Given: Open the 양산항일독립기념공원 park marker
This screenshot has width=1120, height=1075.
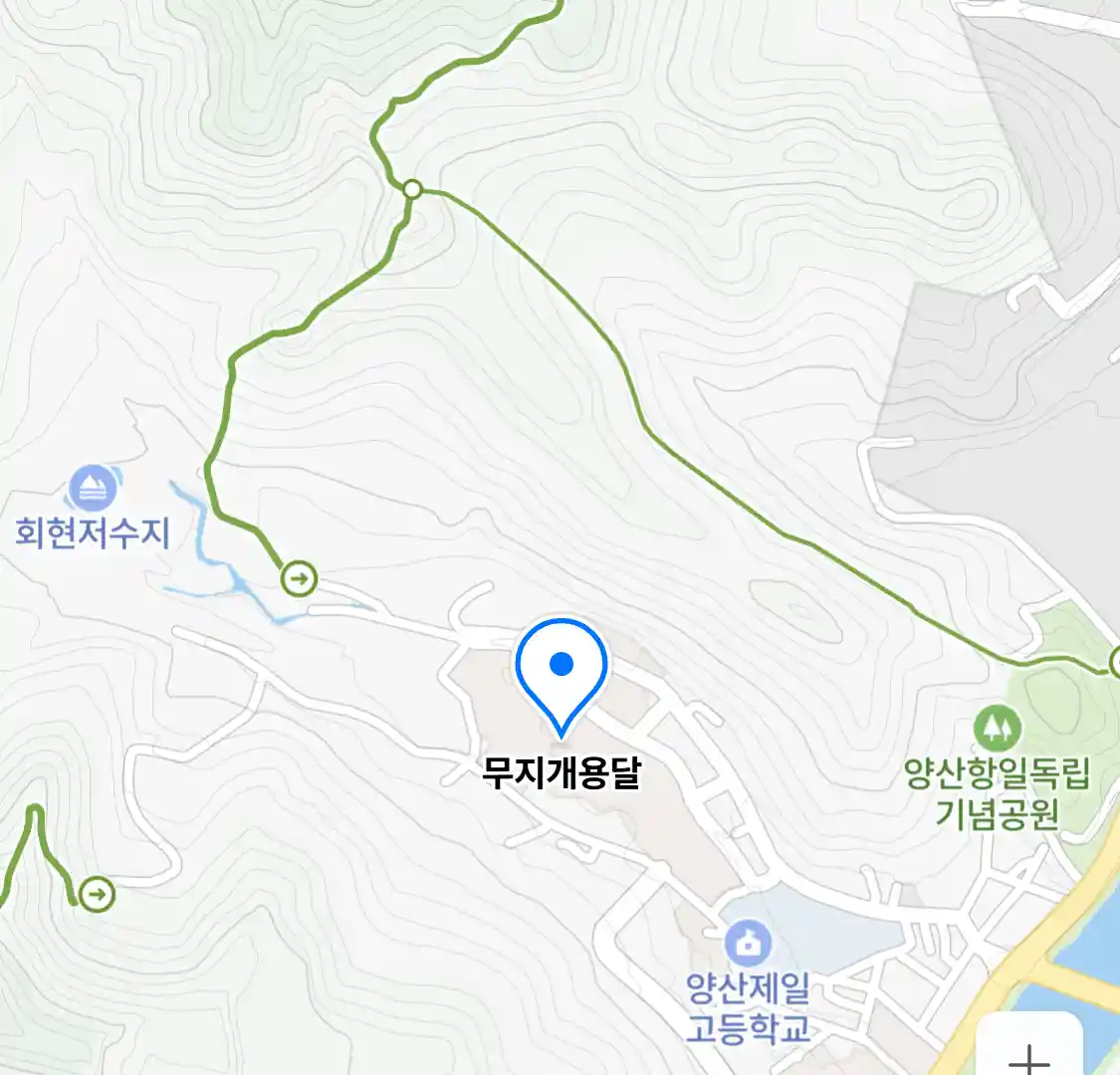Looking at the screenshot, I should tap(998, 729).
